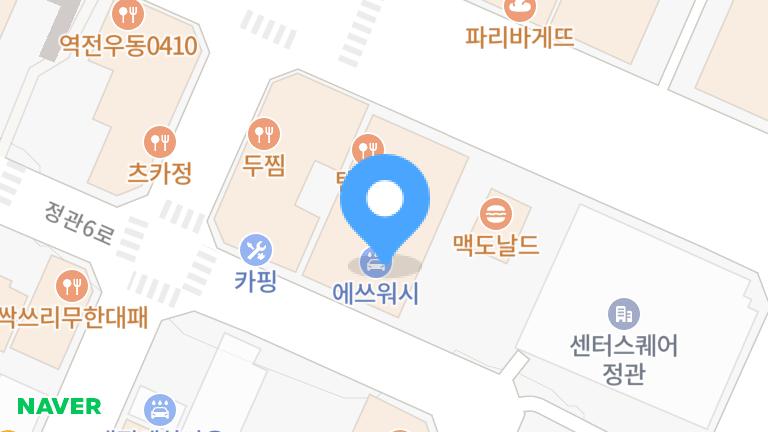Open the 카핑 repair shop marker
Viewport: 768px width, 432px height.
256,249
